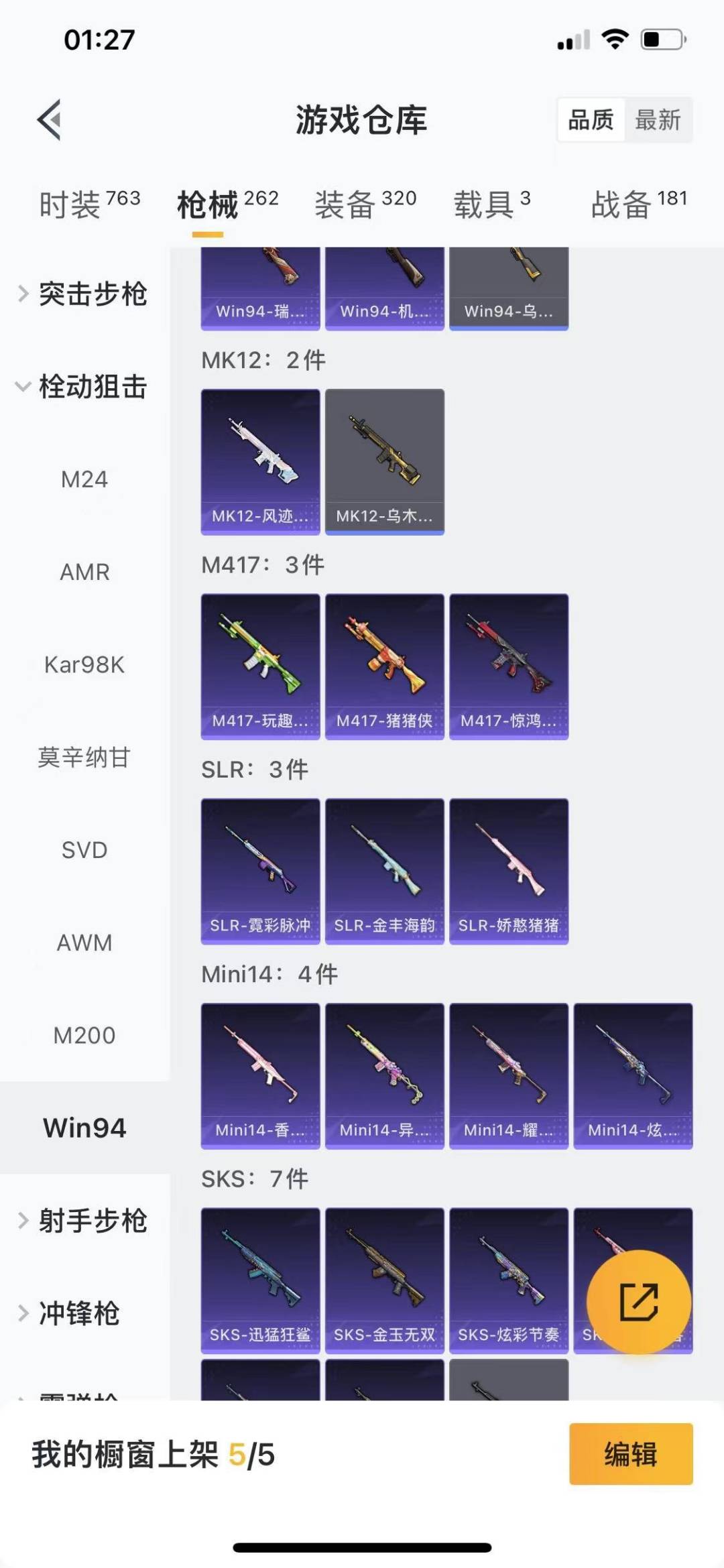The image size is (724, 1568).
Task: Open the 载具 tab
Action: pyautogui.click(x=492, y=204)
